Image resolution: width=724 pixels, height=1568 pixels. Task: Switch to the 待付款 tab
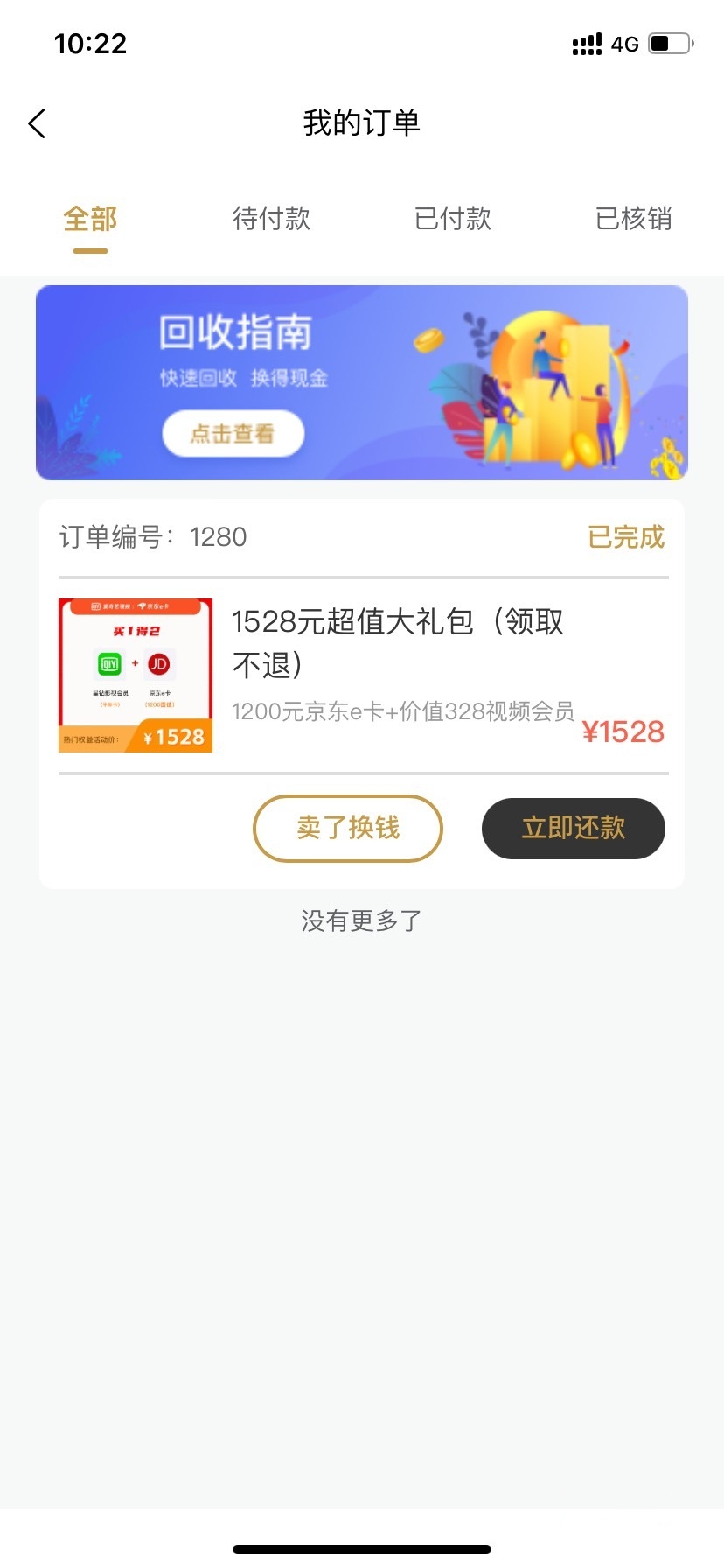[x=271, y=219]
